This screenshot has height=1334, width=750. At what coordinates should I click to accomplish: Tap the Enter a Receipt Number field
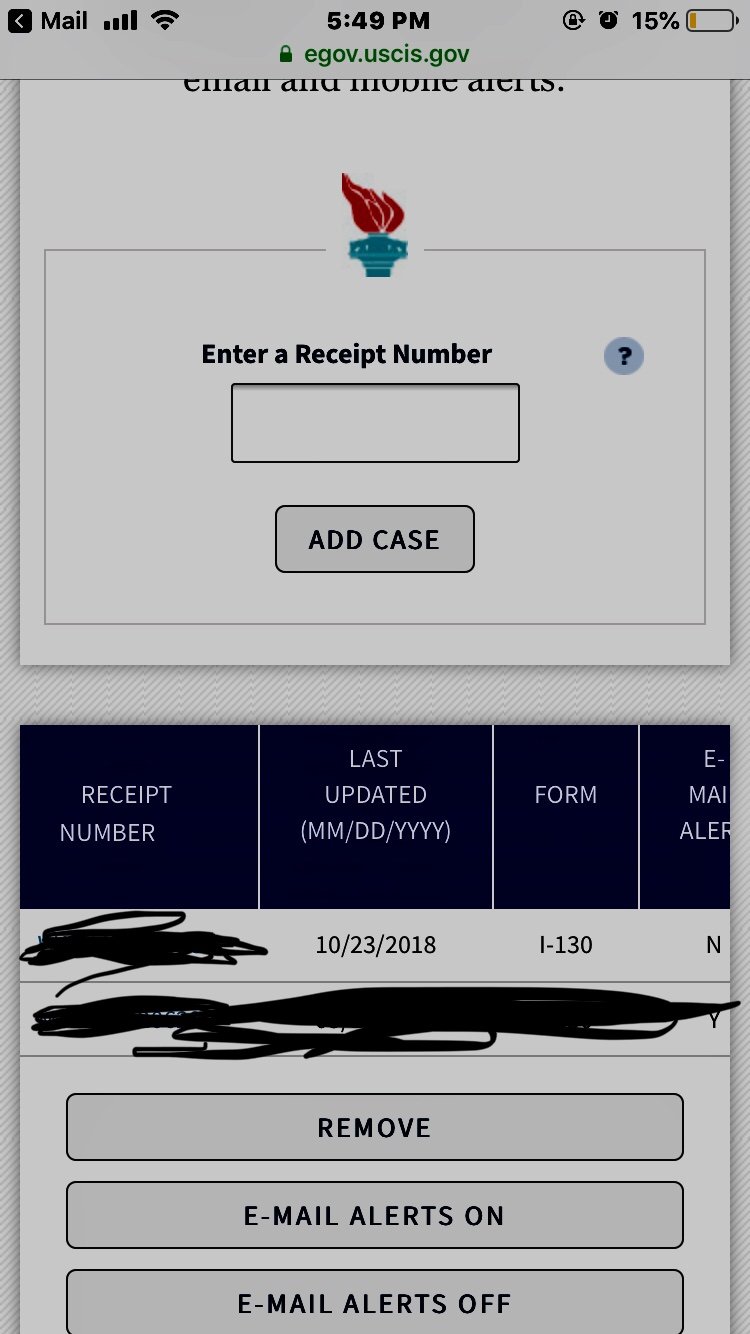coord(375,423)
